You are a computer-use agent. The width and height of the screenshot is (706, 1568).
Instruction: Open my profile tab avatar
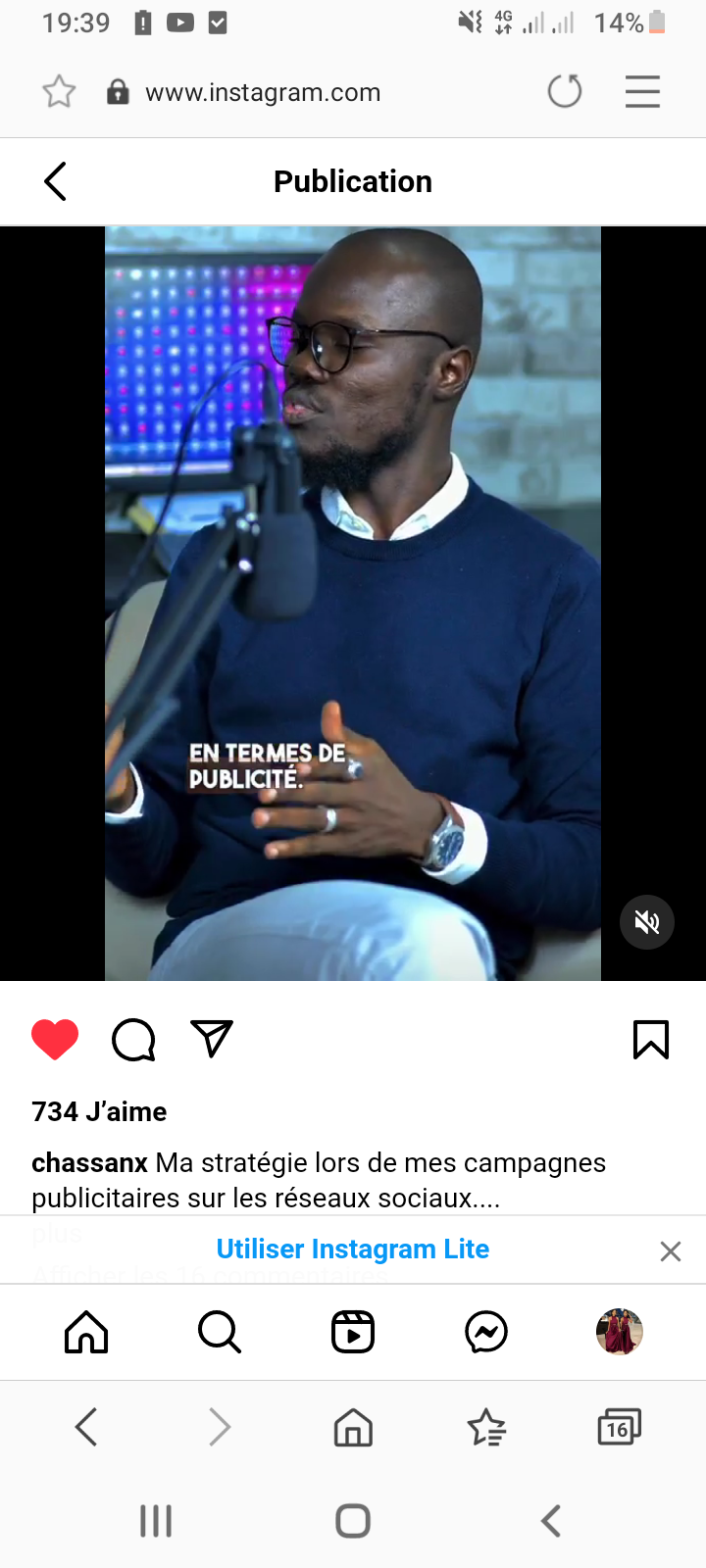[x=619, y=1332]
